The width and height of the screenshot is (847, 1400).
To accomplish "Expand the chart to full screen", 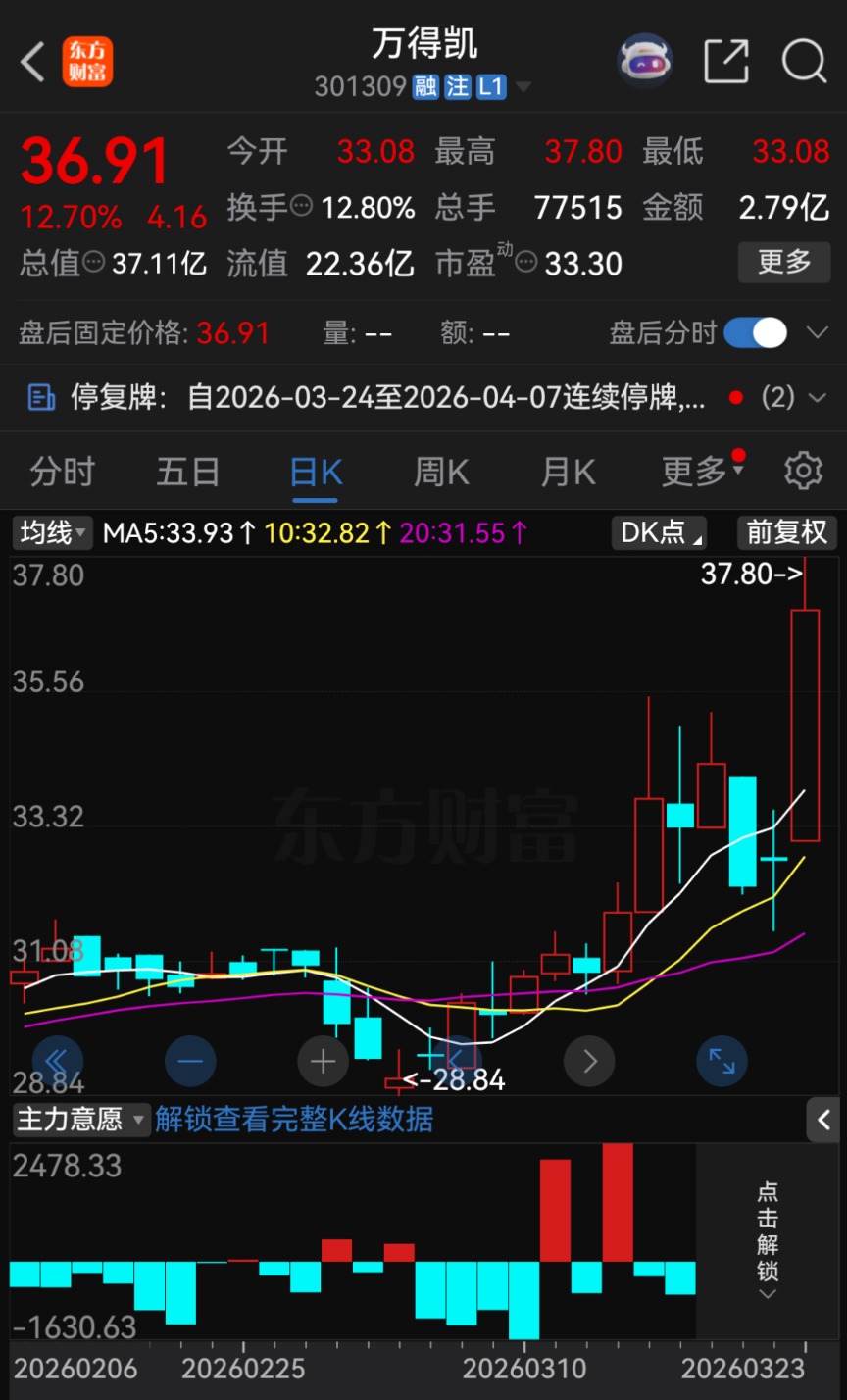I will click(x=722, y=1061).
